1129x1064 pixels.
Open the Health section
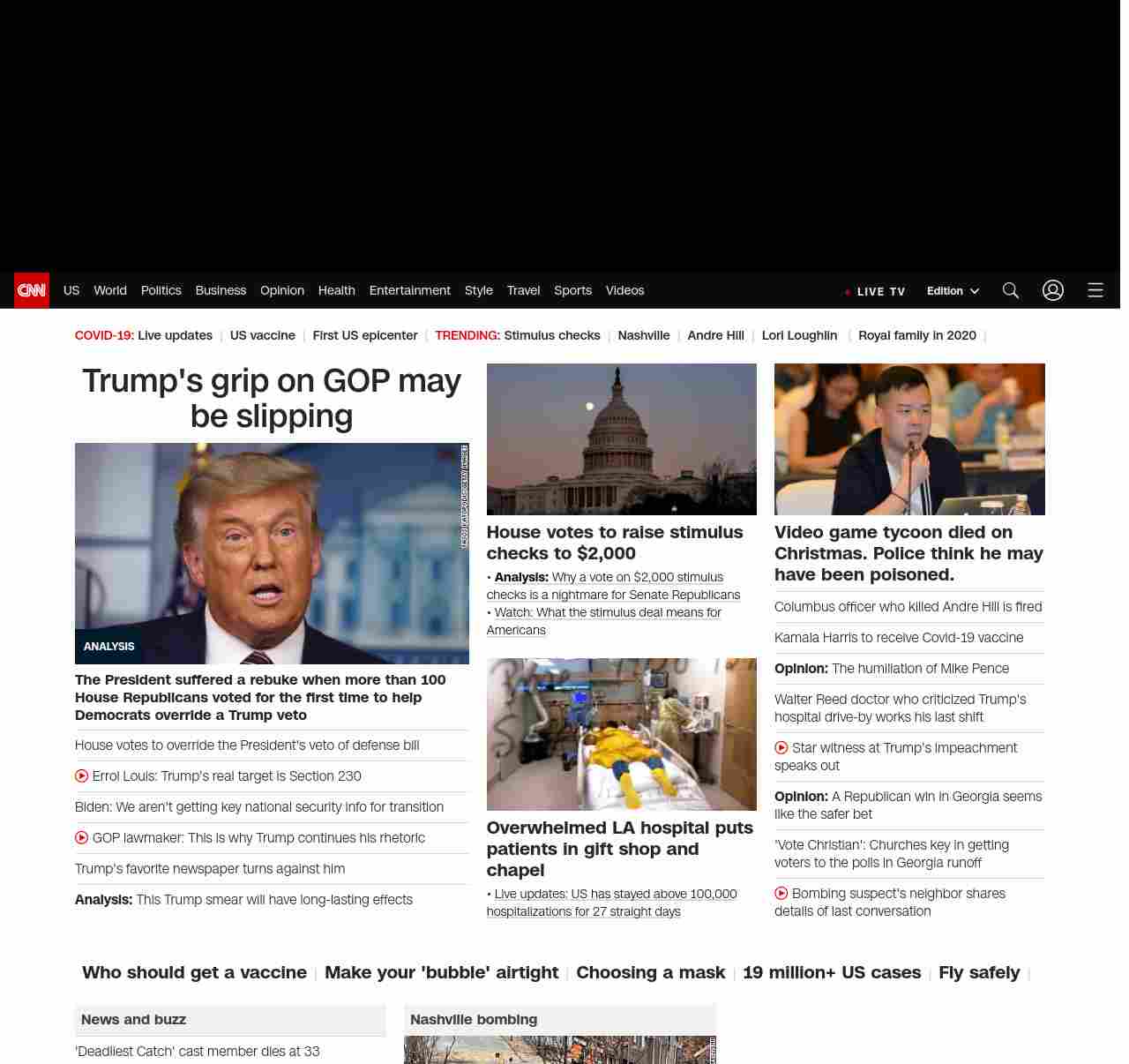(x=336, y=290)
